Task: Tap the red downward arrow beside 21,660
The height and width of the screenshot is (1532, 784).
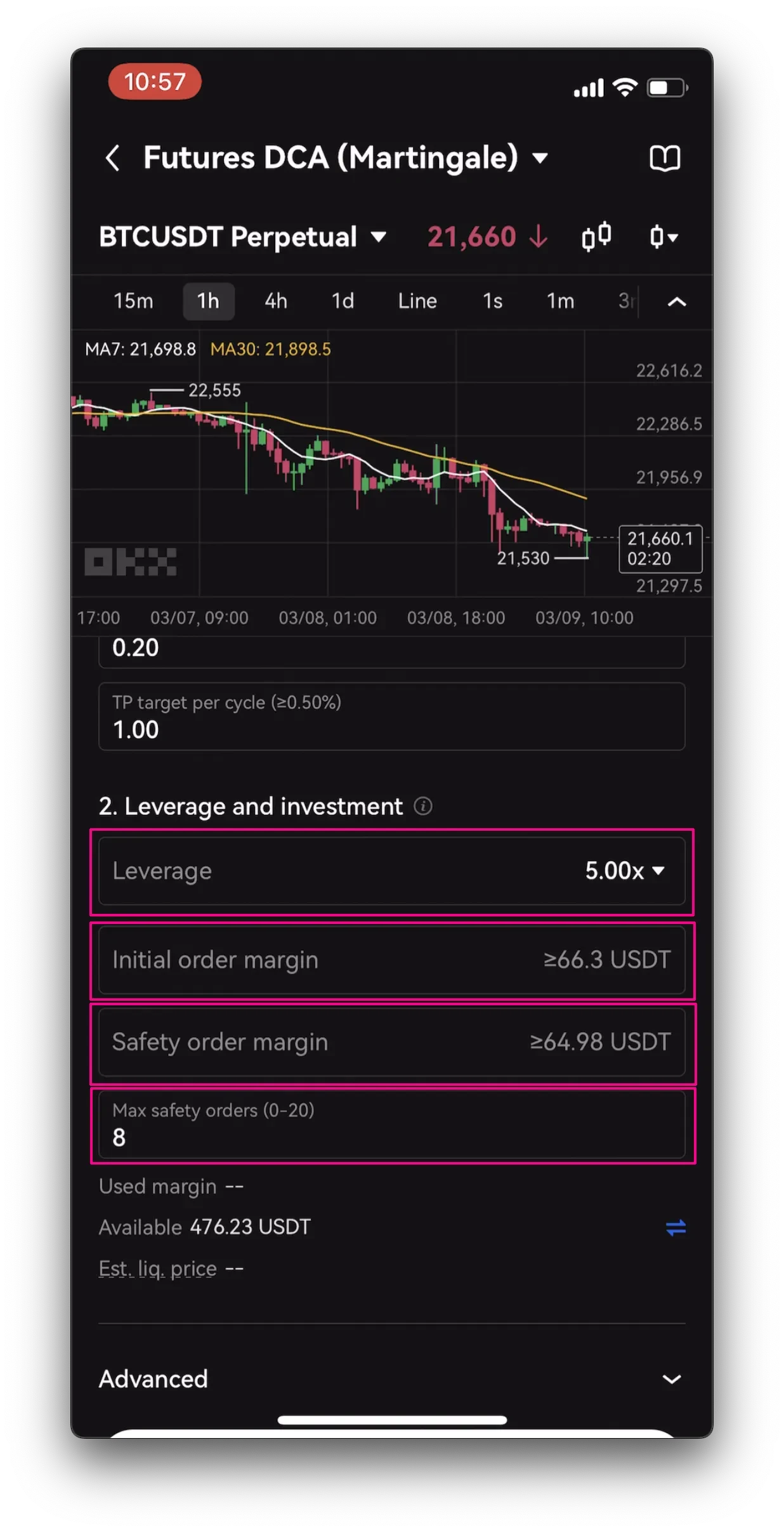Action: click(537, 237)
